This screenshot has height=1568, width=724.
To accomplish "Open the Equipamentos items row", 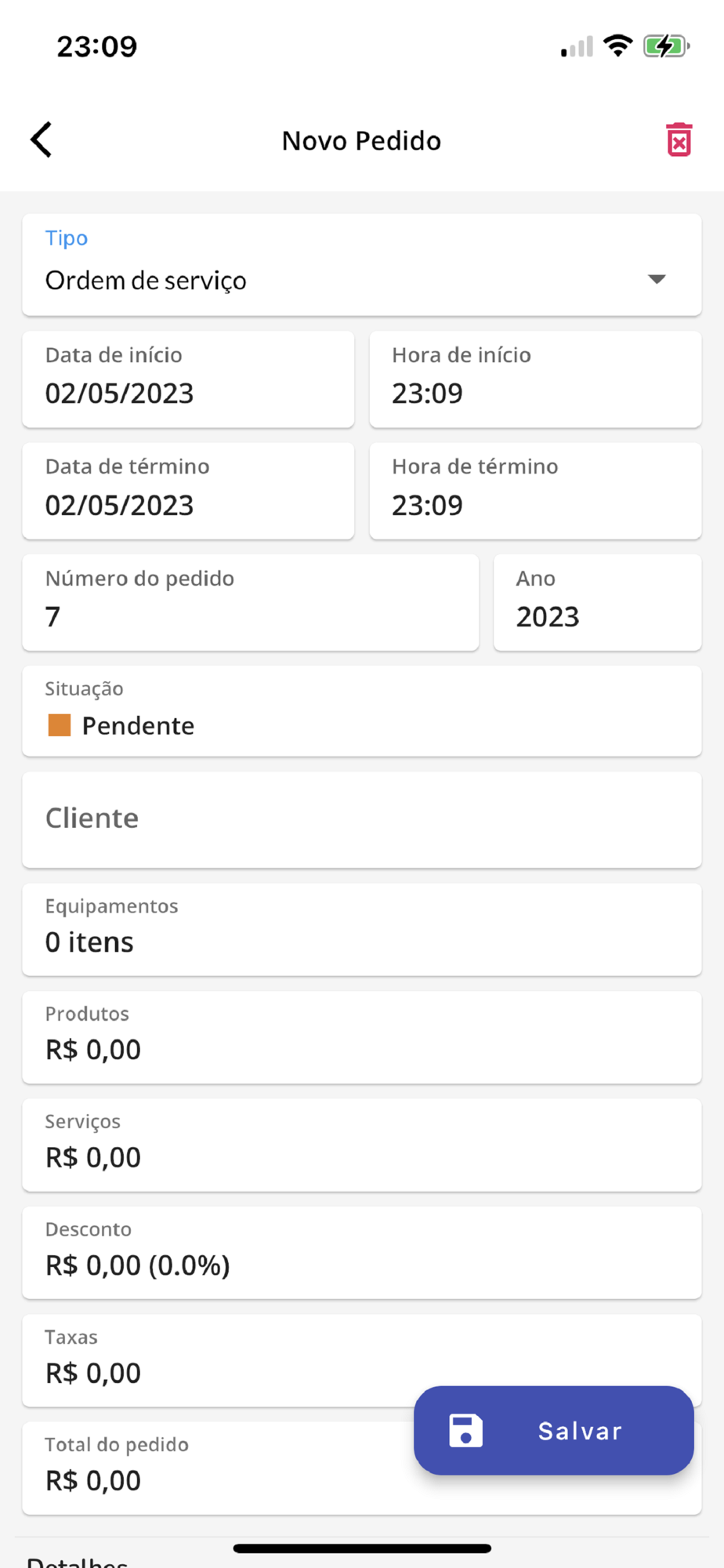I will 361,930.
